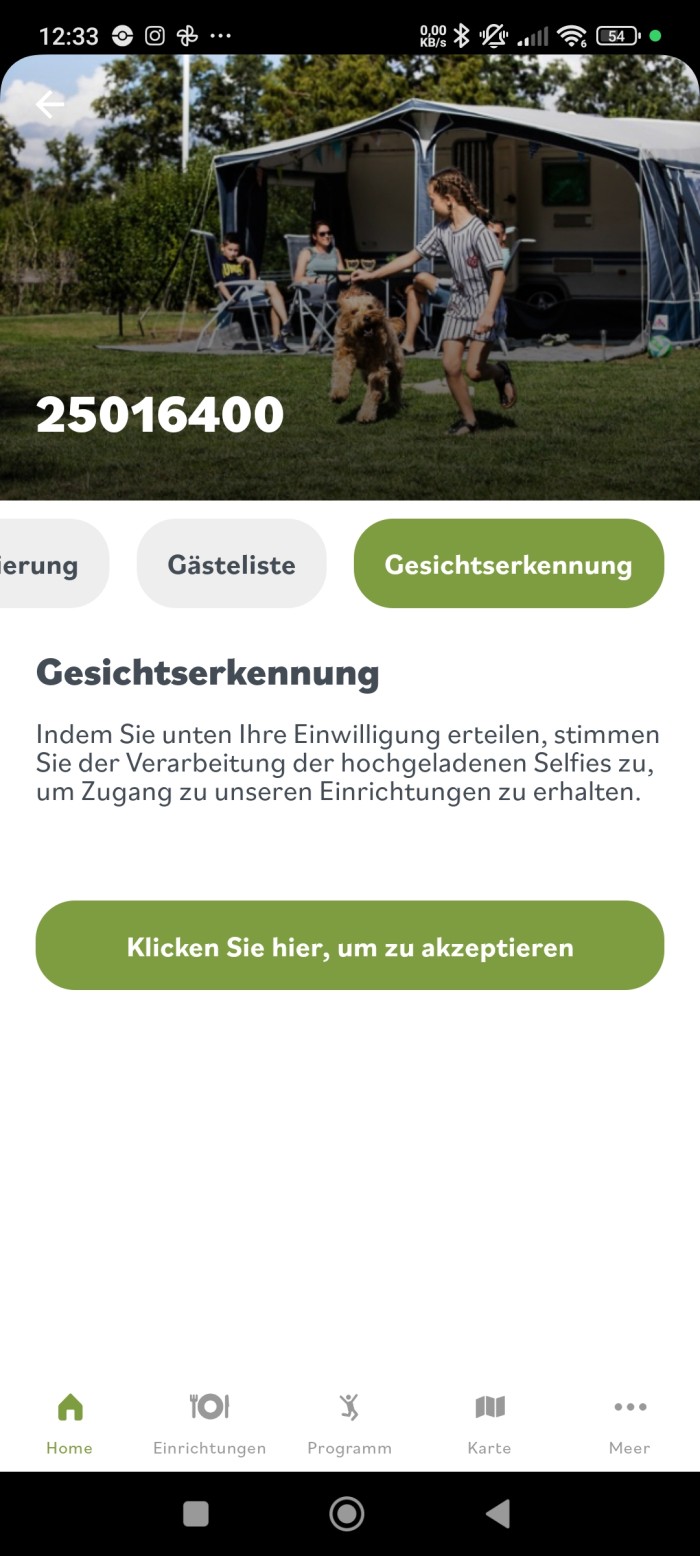The width and height of the screenshot is (700, 1556).
Task: Accept consent via 'Klicken Sie hier, um zu akzeptieren'
Action: [x=350, y=946]
